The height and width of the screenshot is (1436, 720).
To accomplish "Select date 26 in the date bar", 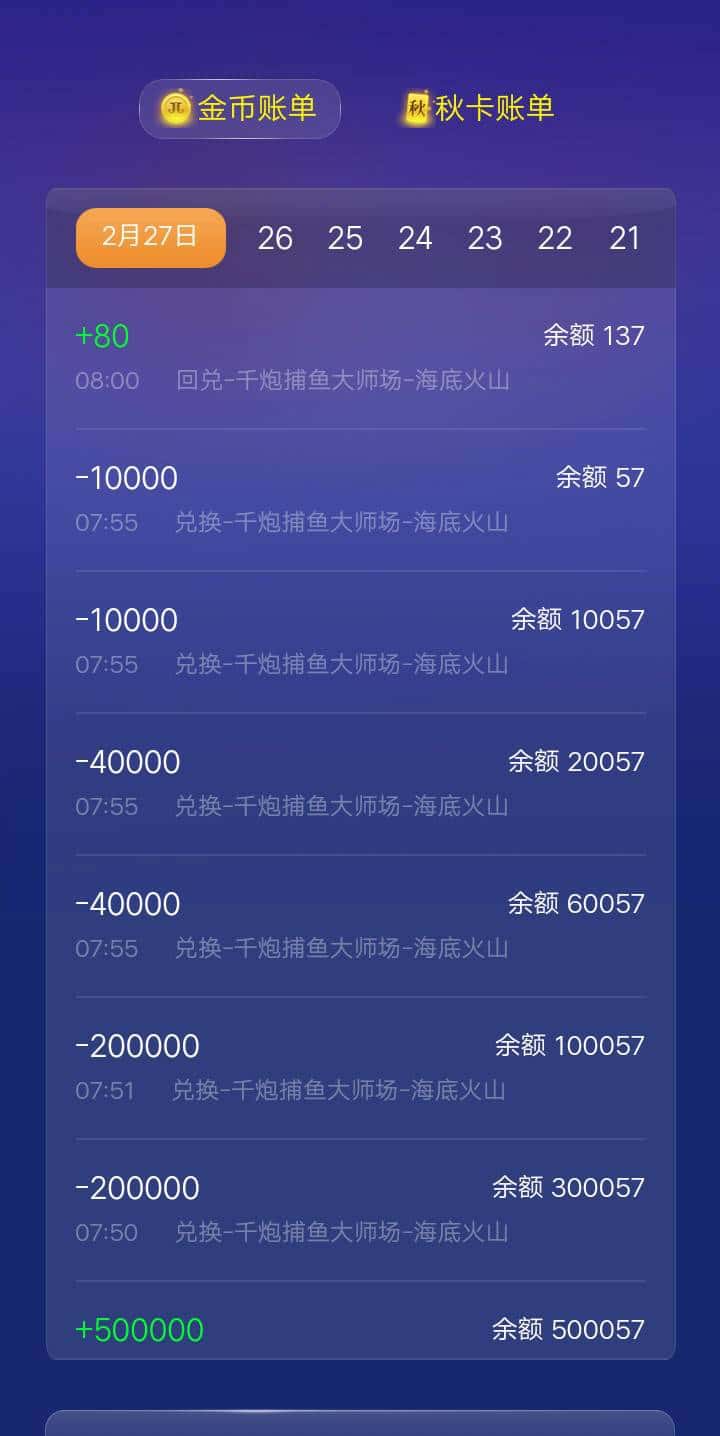I will pyautogui.click(x=276, y=238).
